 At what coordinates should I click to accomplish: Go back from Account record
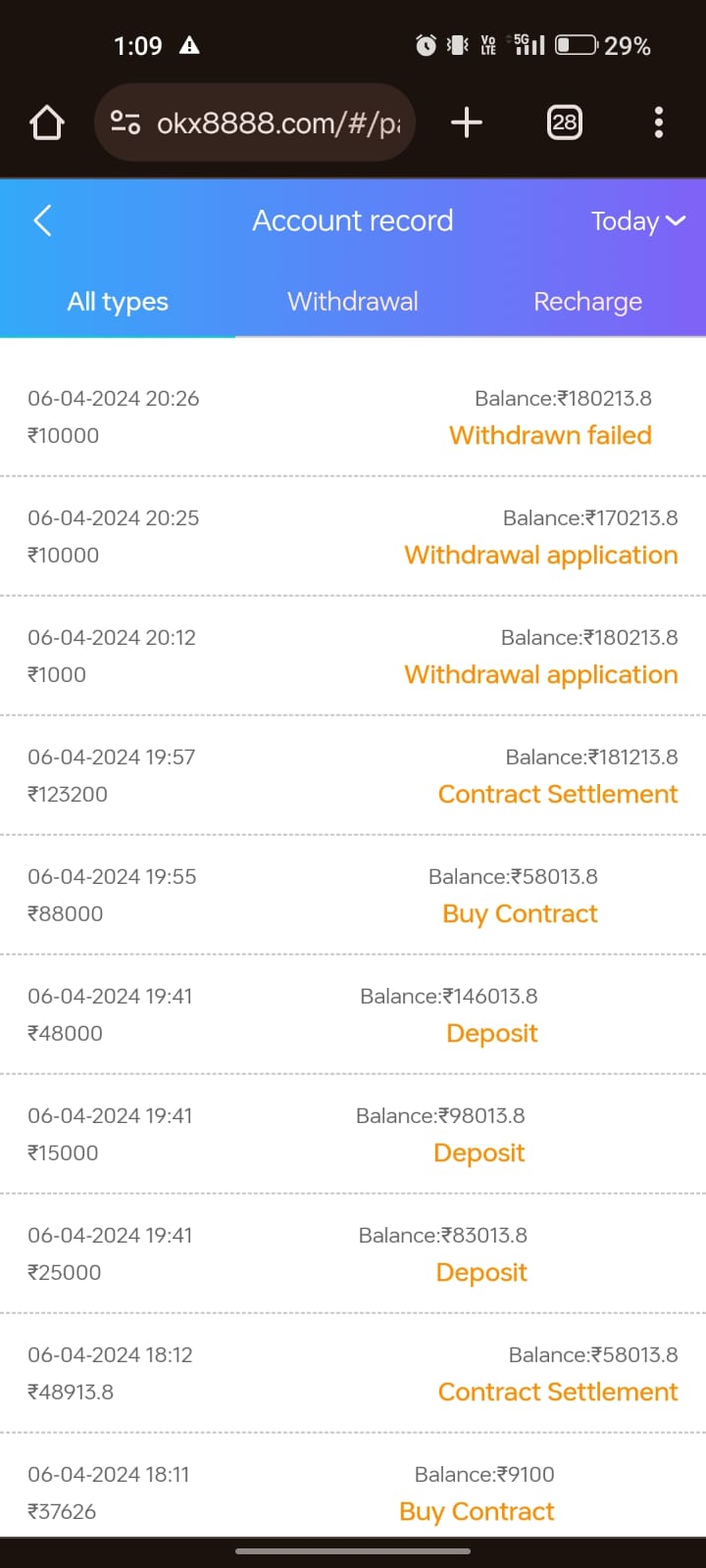coord(42,220)
